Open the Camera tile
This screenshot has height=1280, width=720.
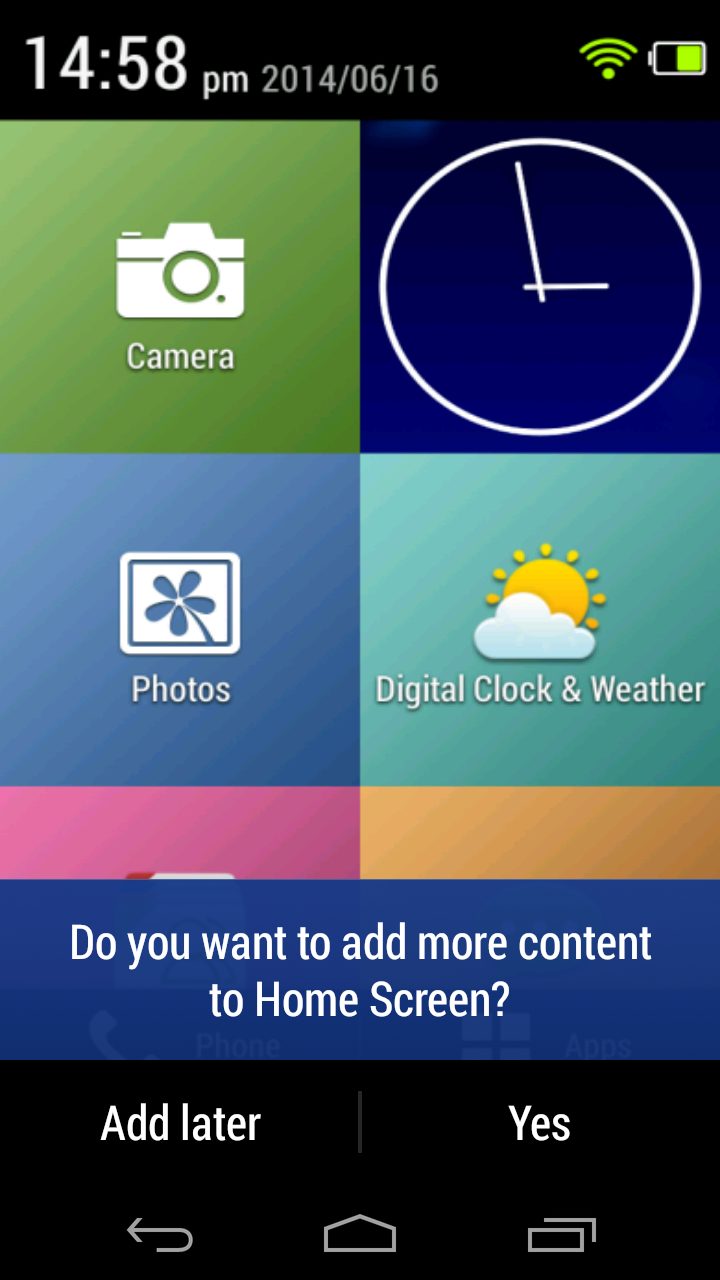tap(180, 287)
